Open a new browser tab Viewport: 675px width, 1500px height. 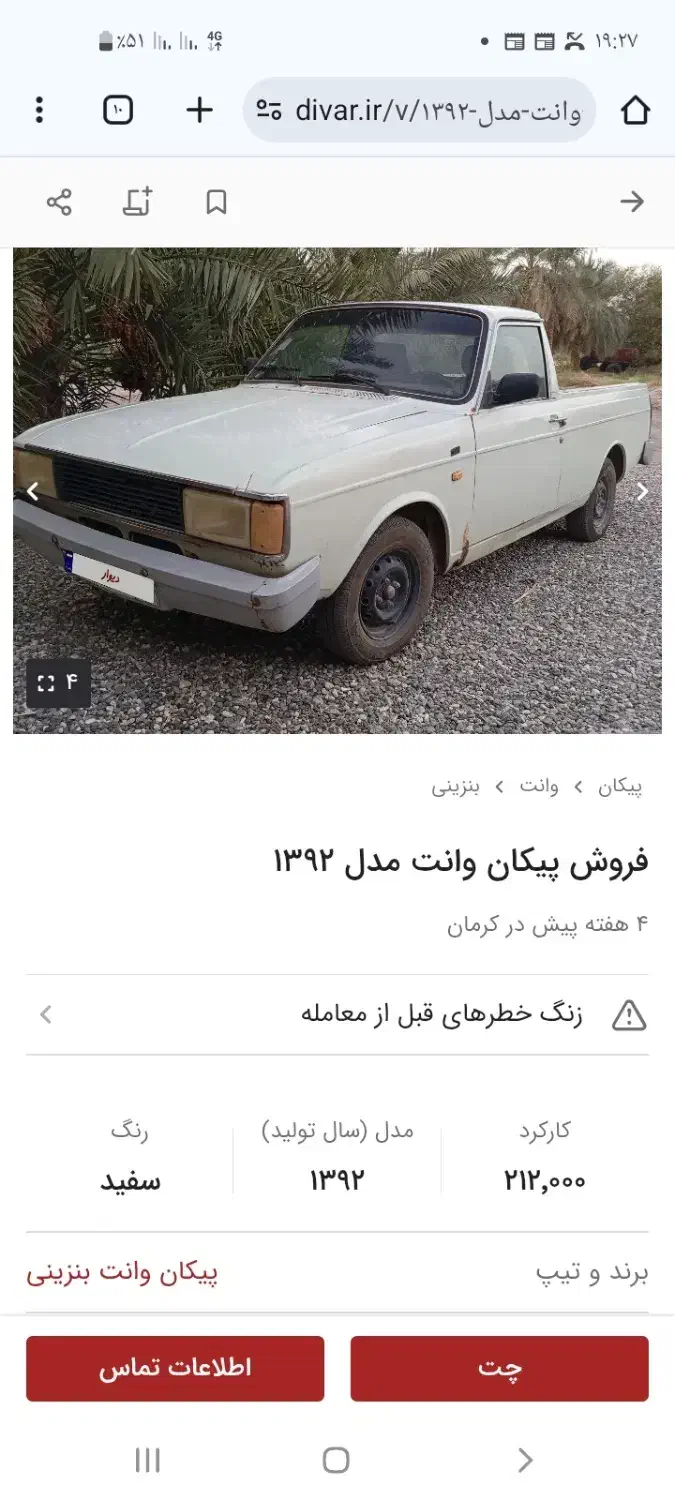(200, 110)
